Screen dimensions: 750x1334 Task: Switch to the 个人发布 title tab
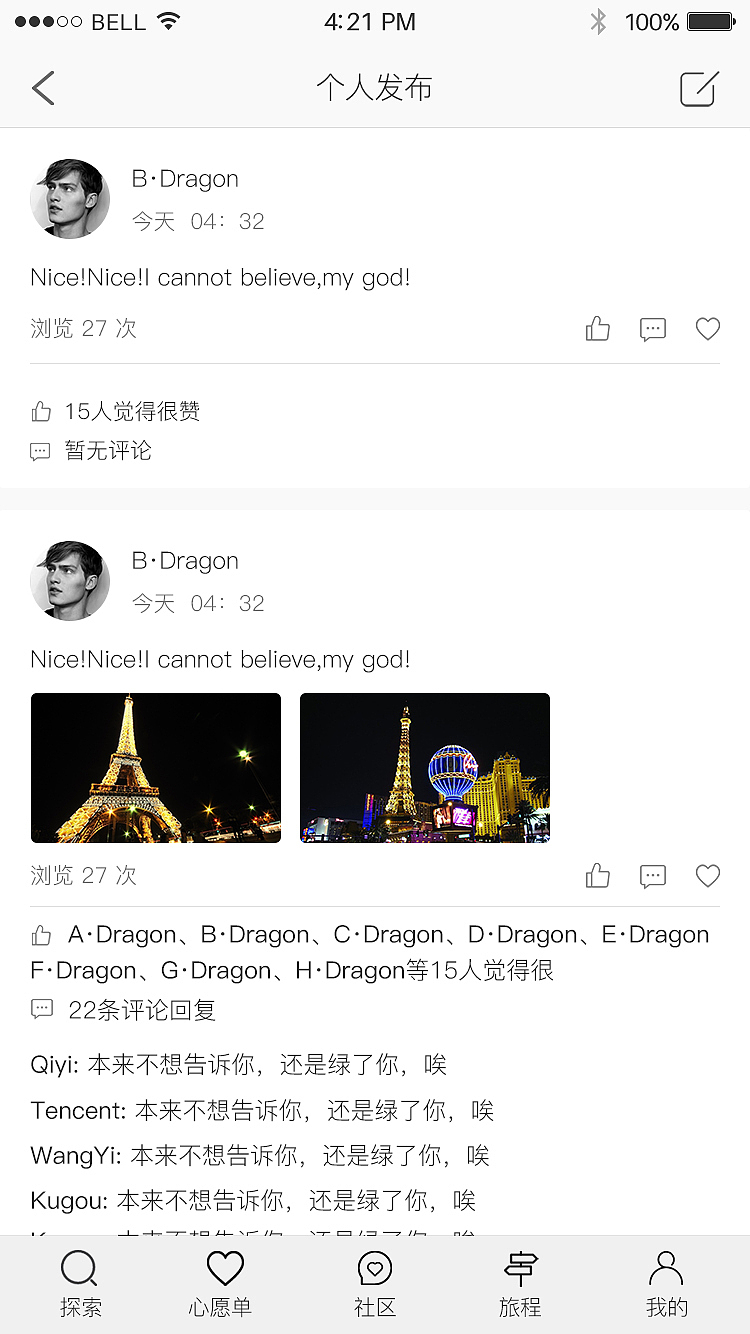pyautogui.click(x=374, y=88)
